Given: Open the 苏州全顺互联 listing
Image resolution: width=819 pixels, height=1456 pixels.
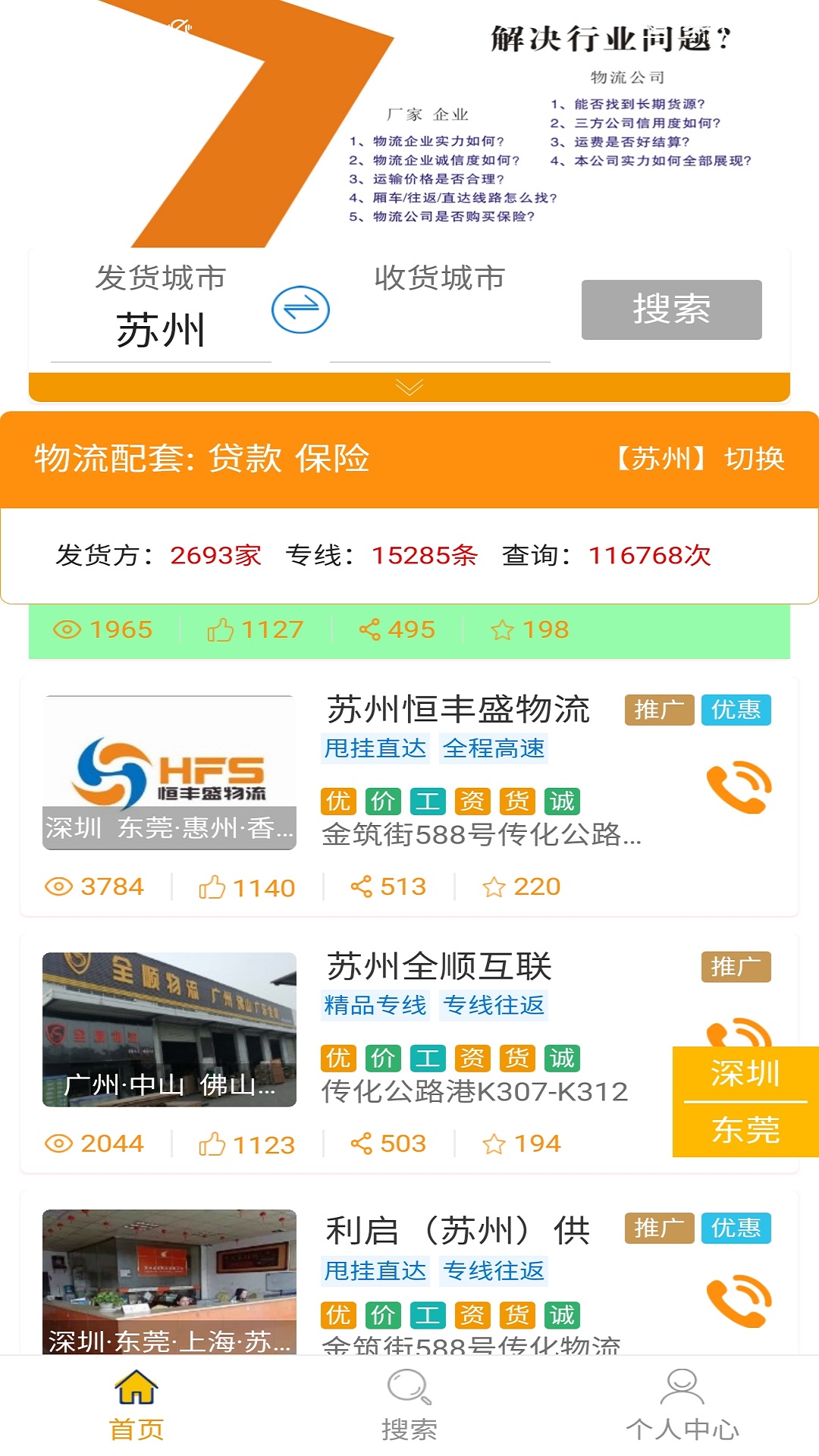Looking at the screenshot, I should pos(439,966).
